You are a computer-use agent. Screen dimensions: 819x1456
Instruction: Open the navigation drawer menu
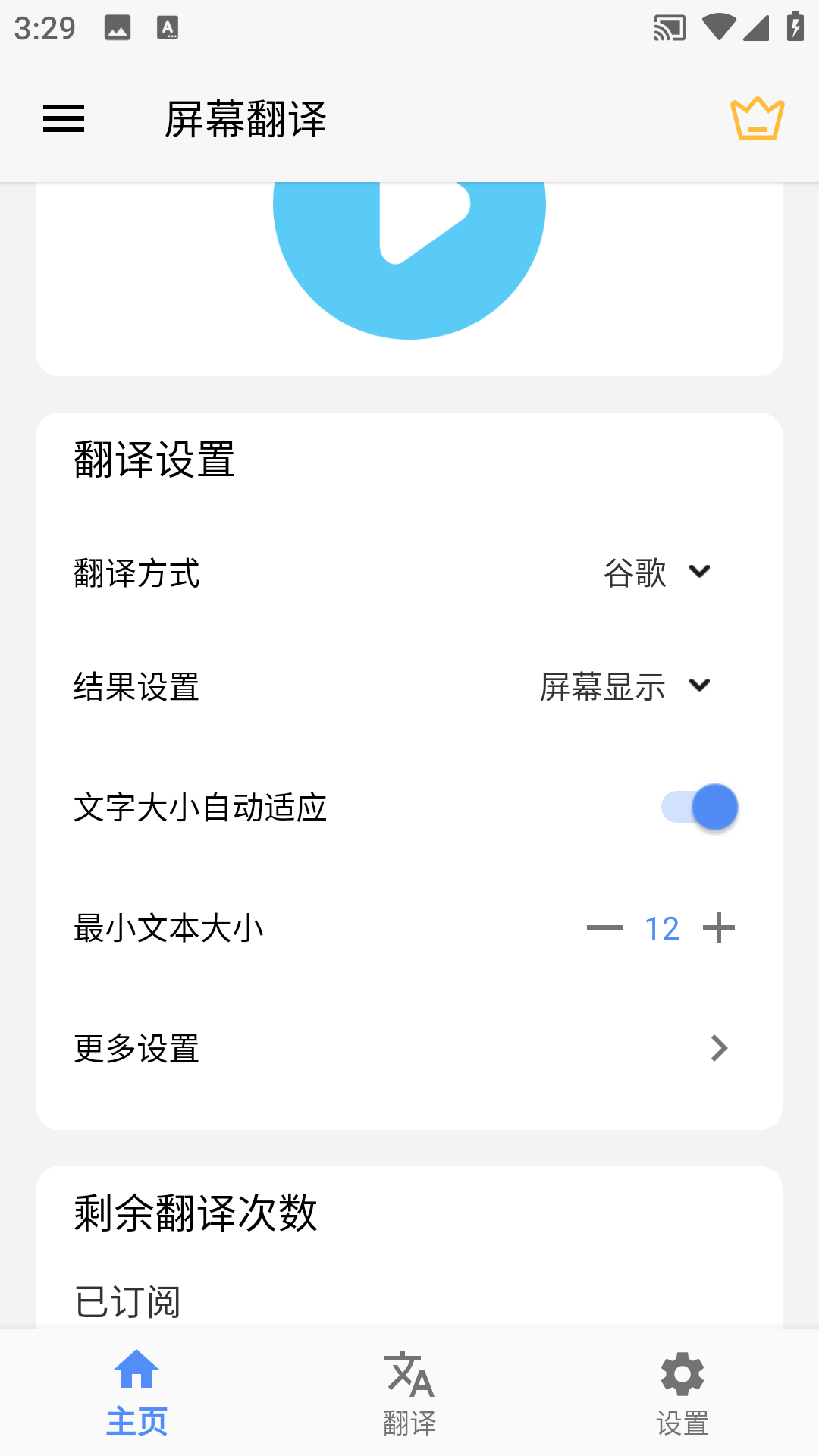click(x=63, y=119)
